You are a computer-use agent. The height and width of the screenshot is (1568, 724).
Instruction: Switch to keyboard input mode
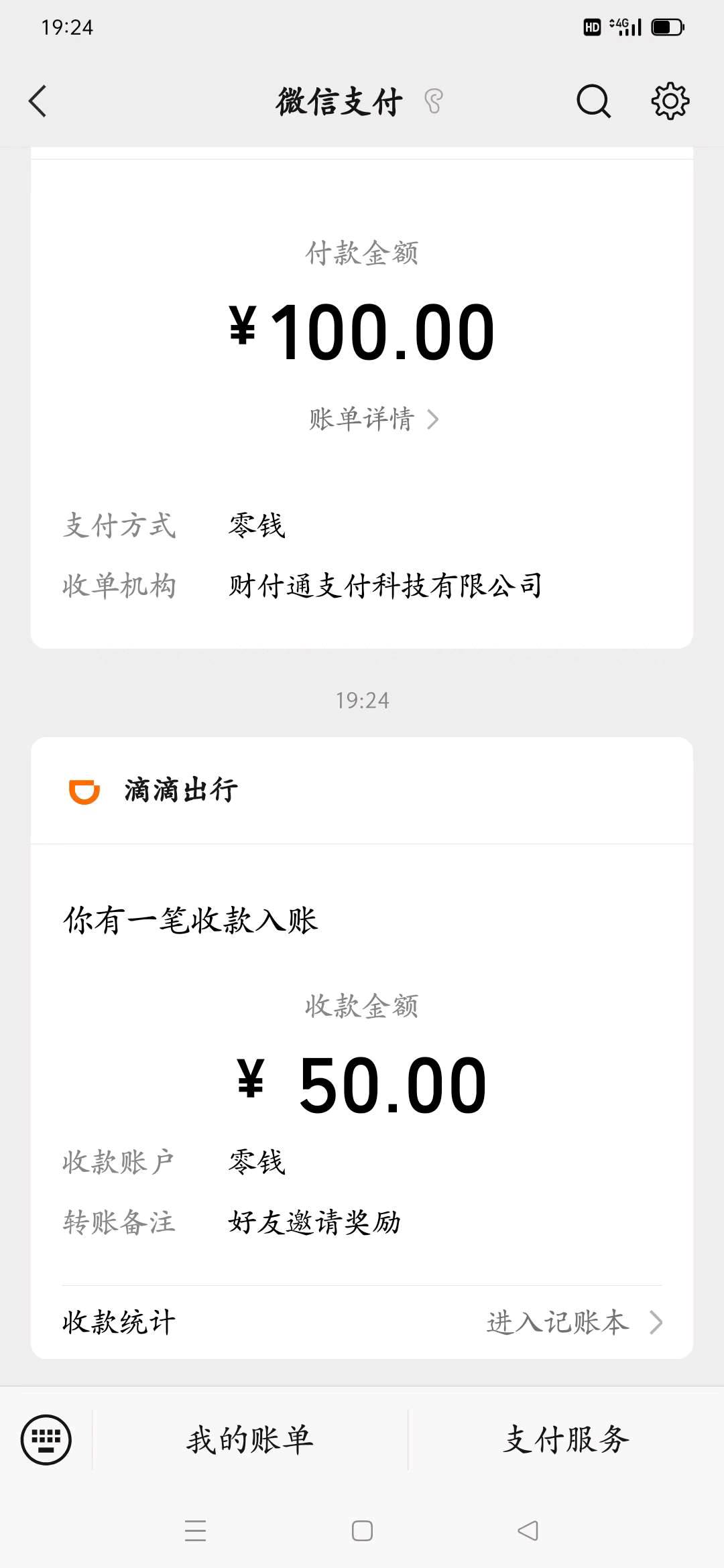(x=46, y=1439)
